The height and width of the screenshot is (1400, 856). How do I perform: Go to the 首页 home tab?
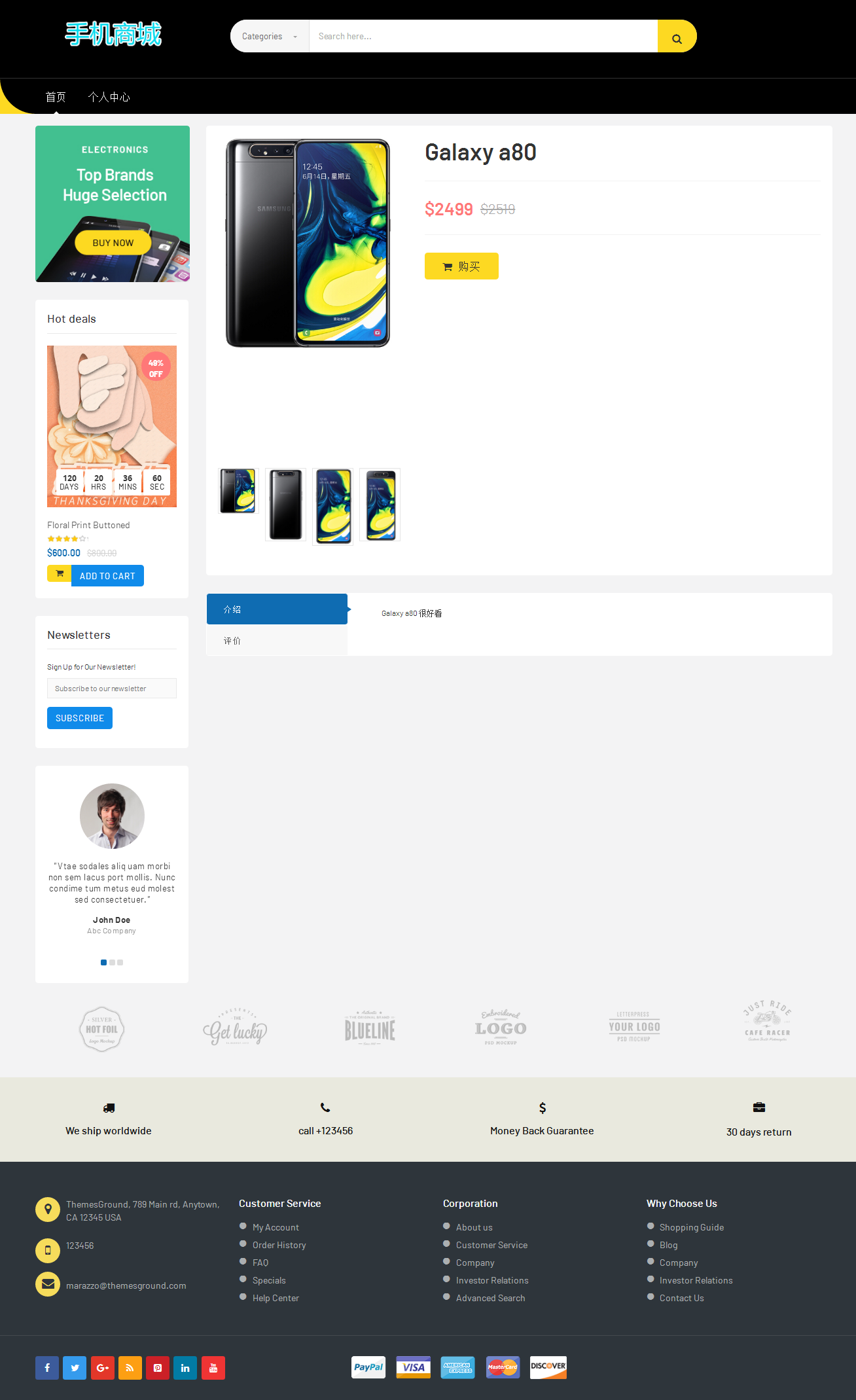(x=56, y=97)
